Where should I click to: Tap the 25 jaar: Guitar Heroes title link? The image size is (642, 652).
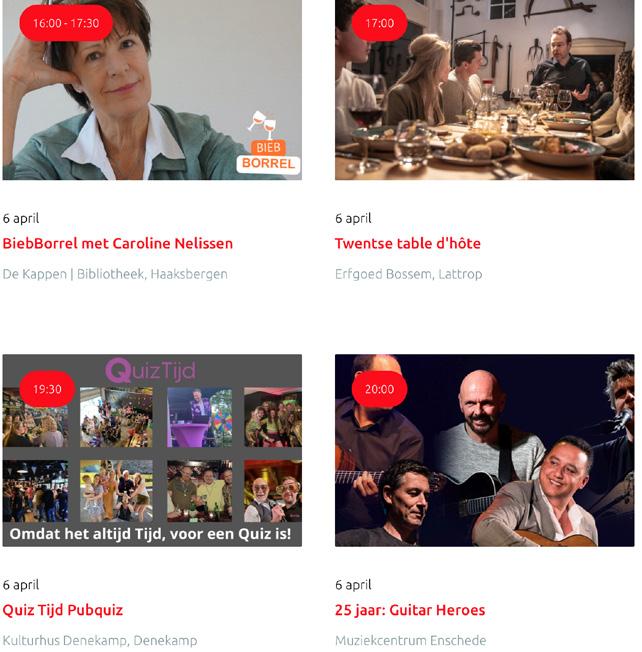pyautogui.click(x=410, y=610)
